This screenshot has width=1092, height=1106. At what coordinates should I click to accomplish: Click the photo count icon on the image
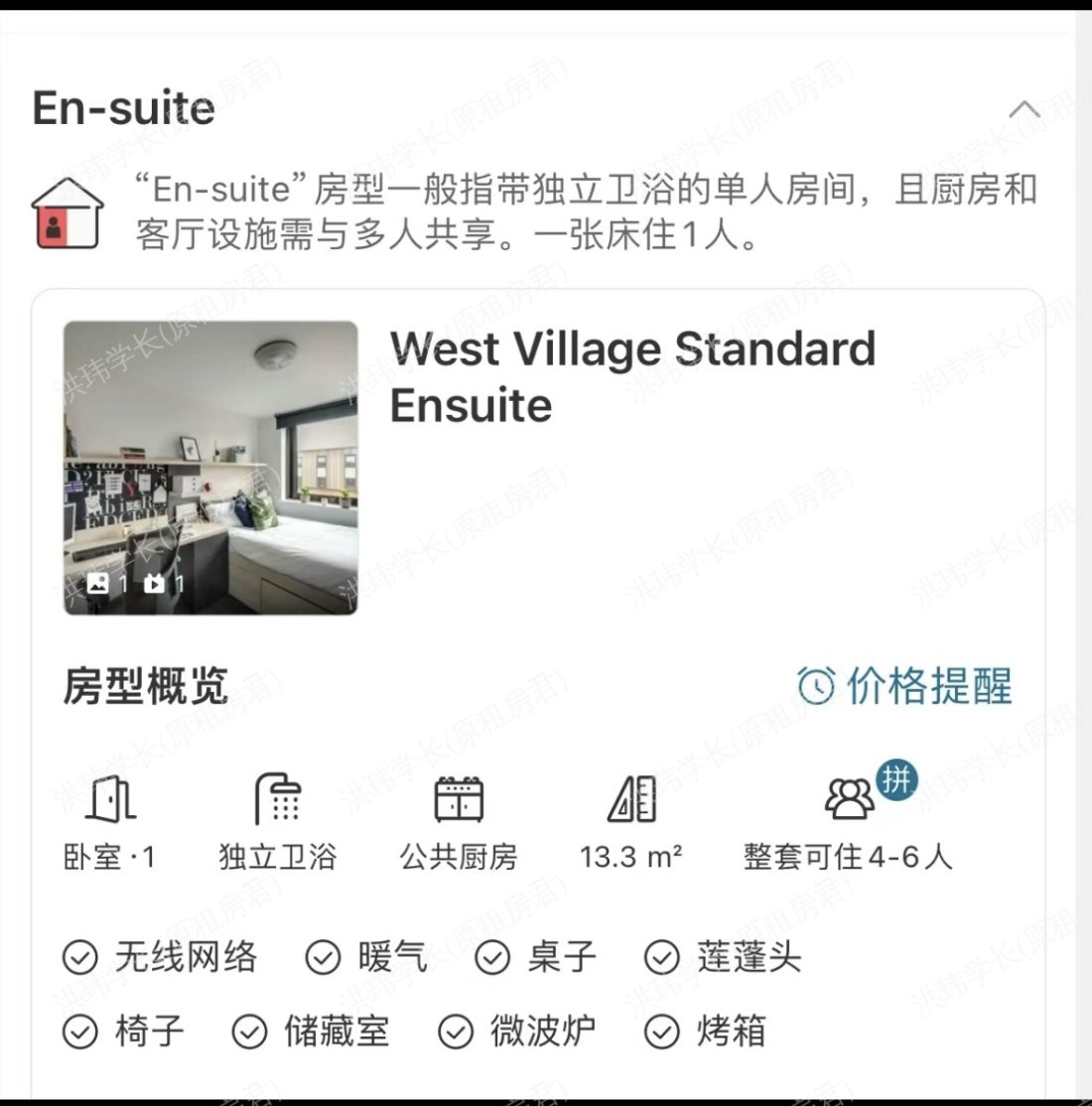pos(96,584)
